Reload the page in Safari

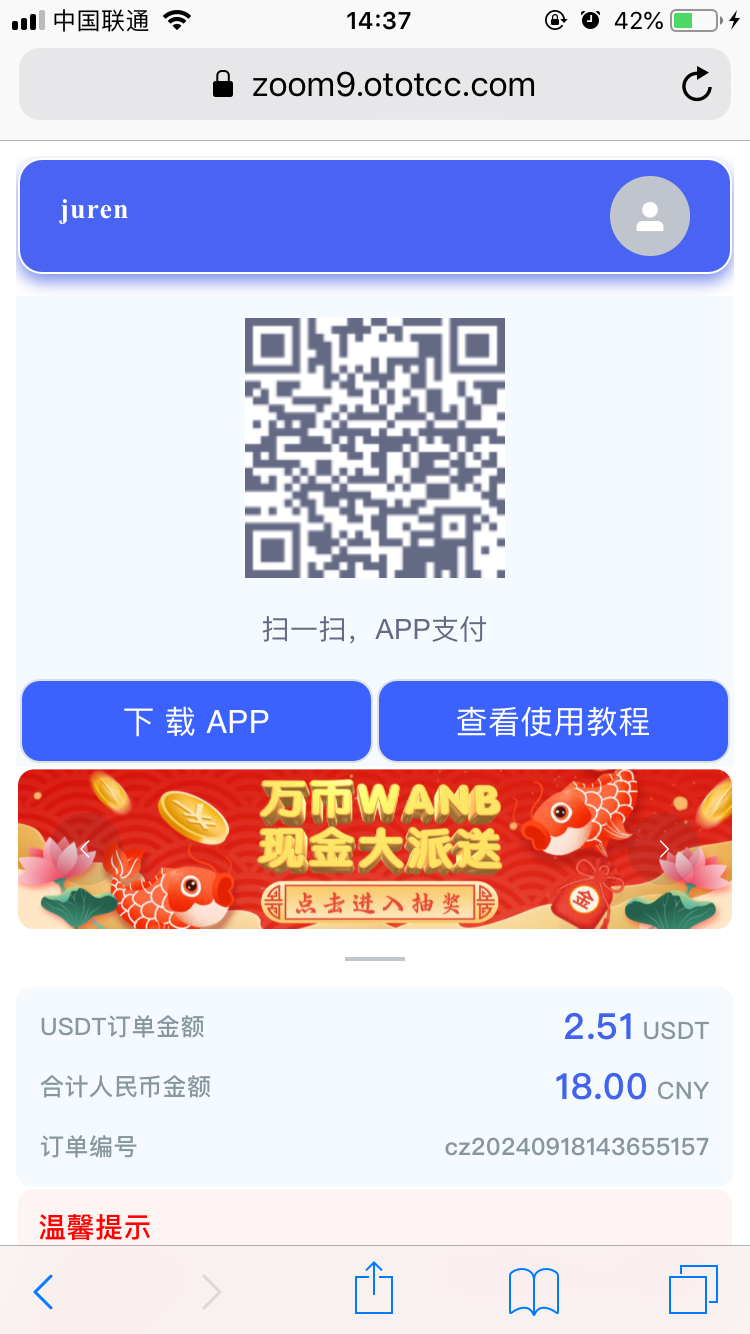(x=697, y=85)
